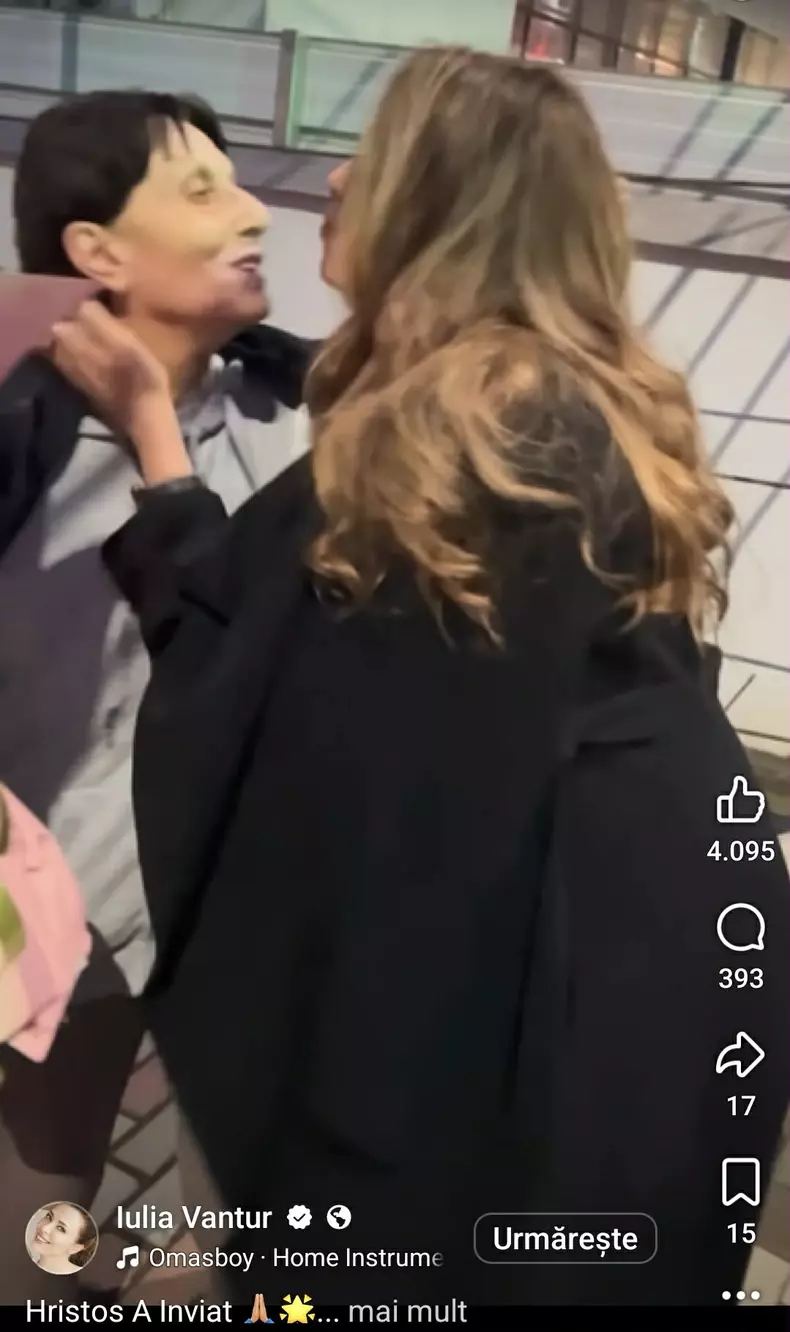Open the comments on this reel

(x=741, y=928)
